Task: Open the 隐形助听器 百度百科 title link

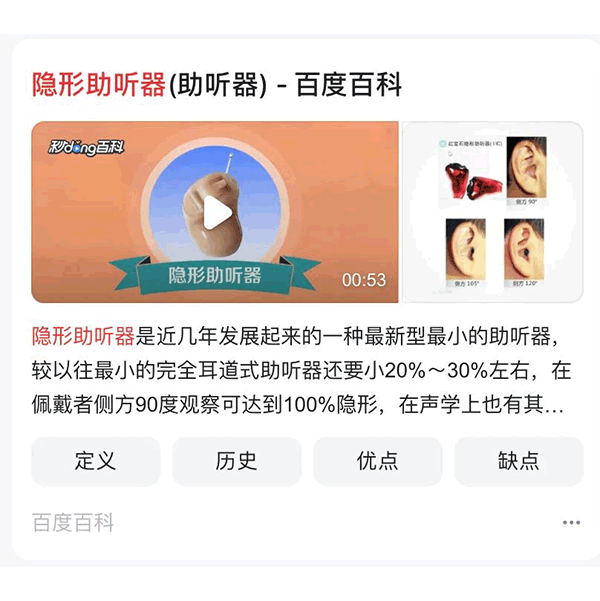Action: point(217,84)
